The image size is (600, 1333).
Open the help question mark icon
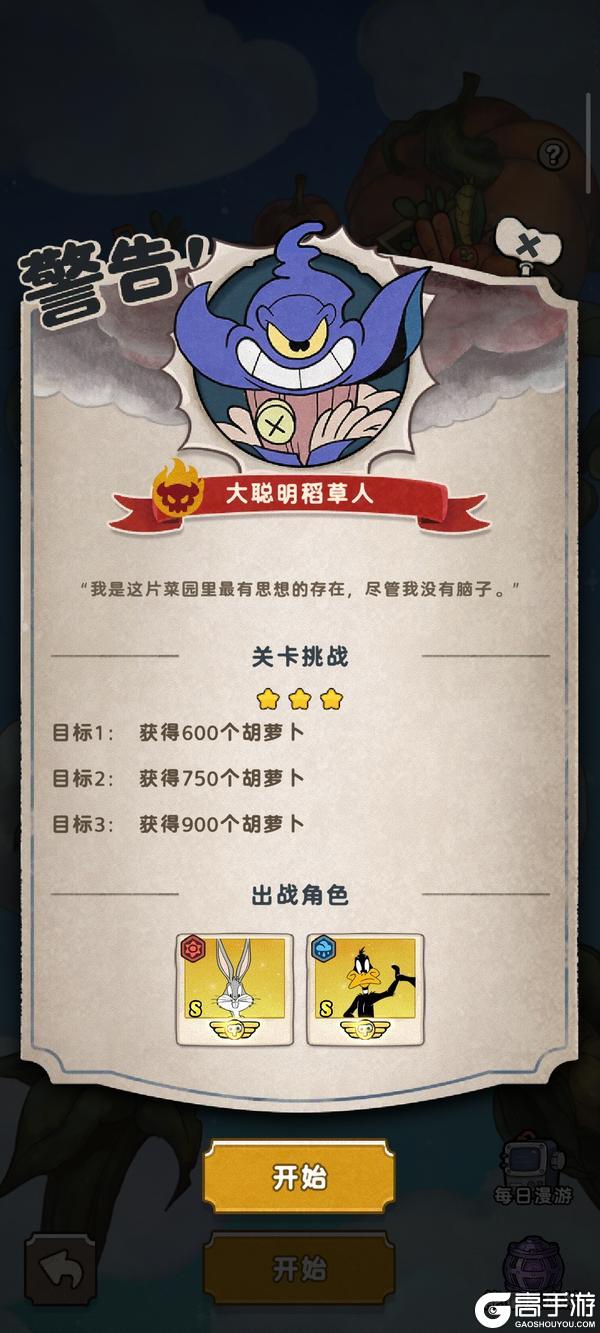pos(553,154)
